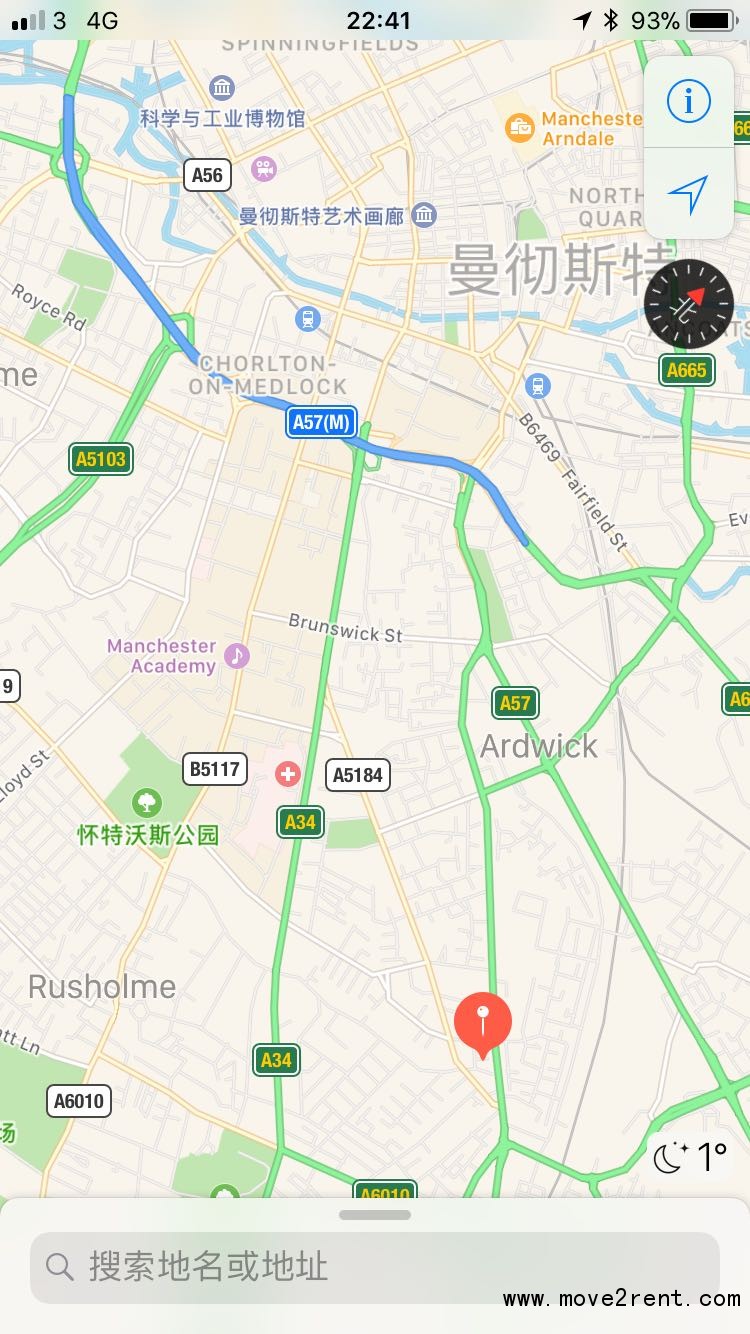Select the red dropped pin

(x=483, y=1022)
